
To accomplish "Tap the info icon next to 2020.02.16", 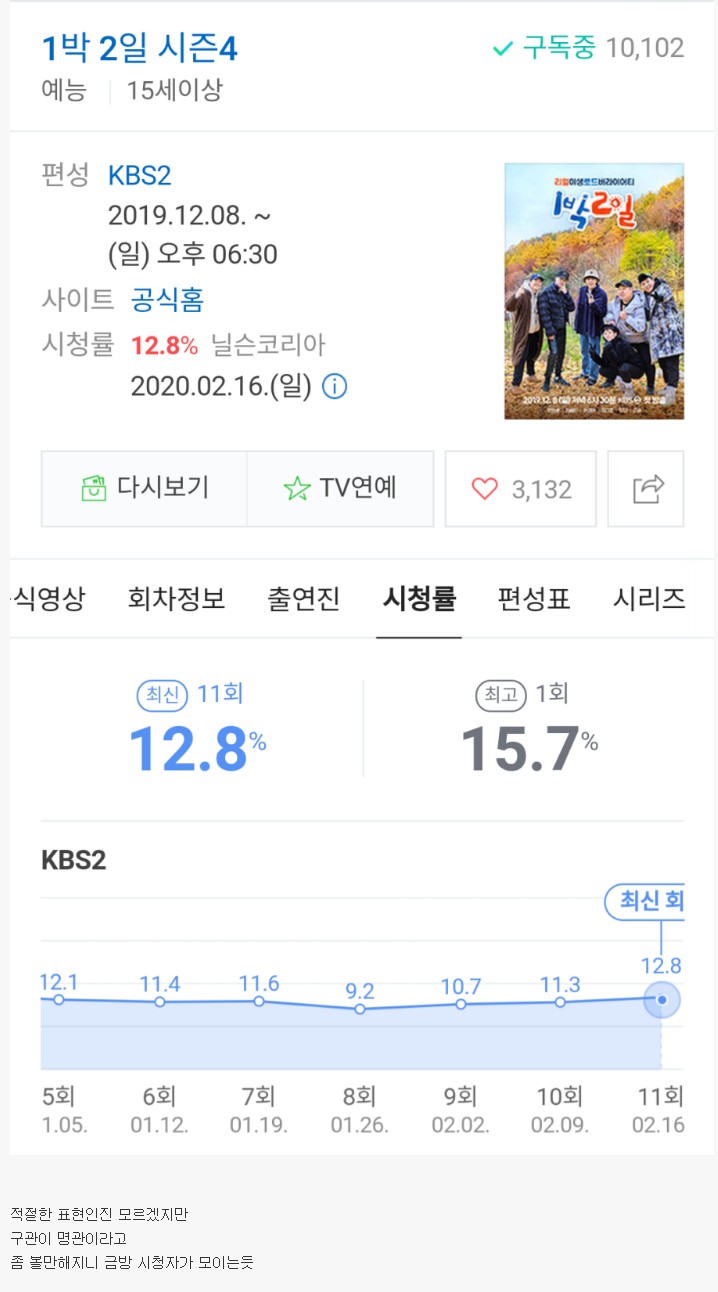I will [x=334, y=386].
